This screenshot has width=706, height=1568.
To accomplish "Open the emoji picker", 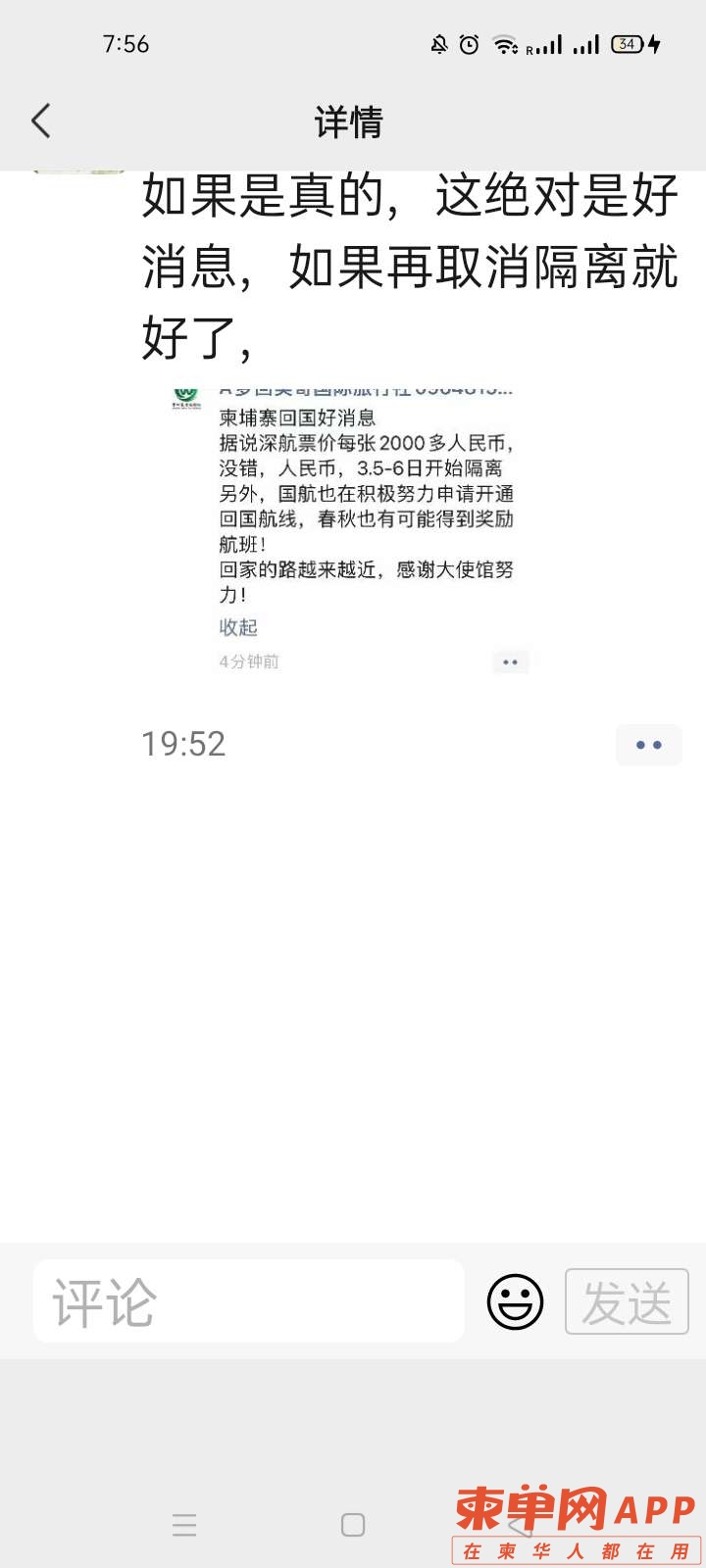I will tap(515, 1301).
